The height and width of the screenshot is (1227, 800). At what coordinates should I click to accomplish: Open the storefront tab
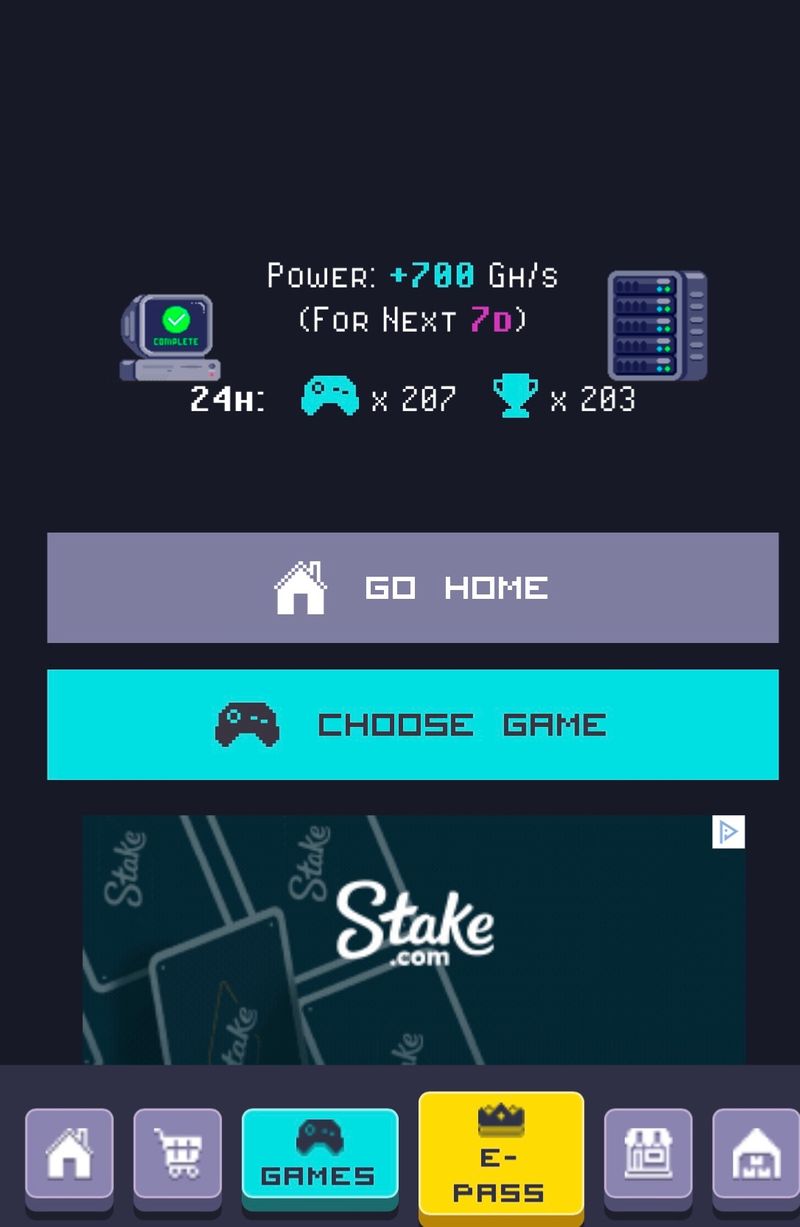click(x=648, y=1154)
